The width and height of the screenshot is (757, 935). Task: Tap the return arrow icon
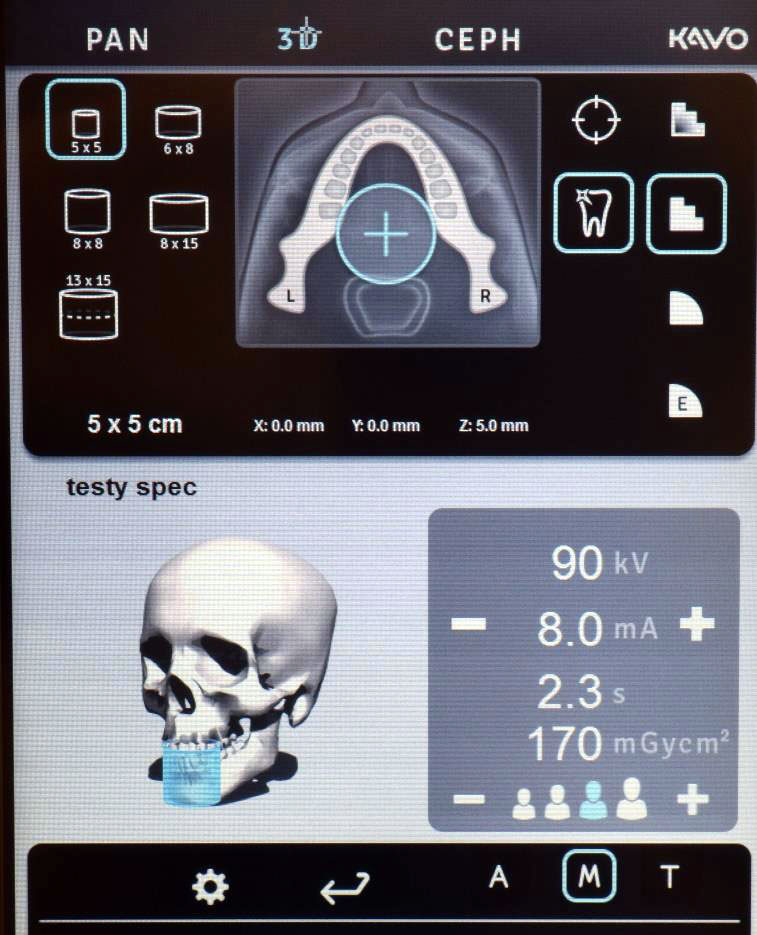[345, 887]
